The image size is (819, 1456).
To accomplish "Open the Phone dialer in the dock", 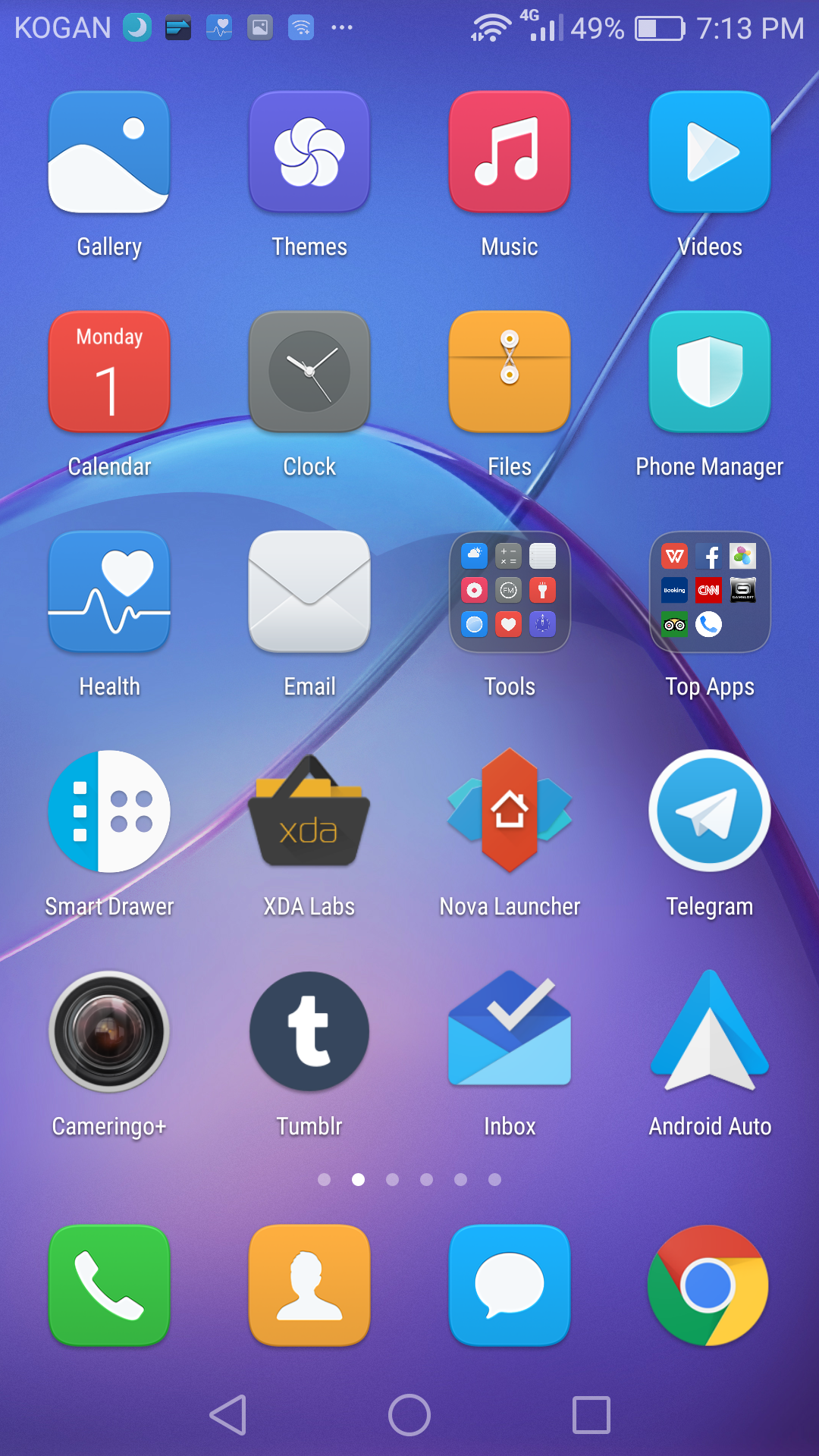I will [109, 1285].
